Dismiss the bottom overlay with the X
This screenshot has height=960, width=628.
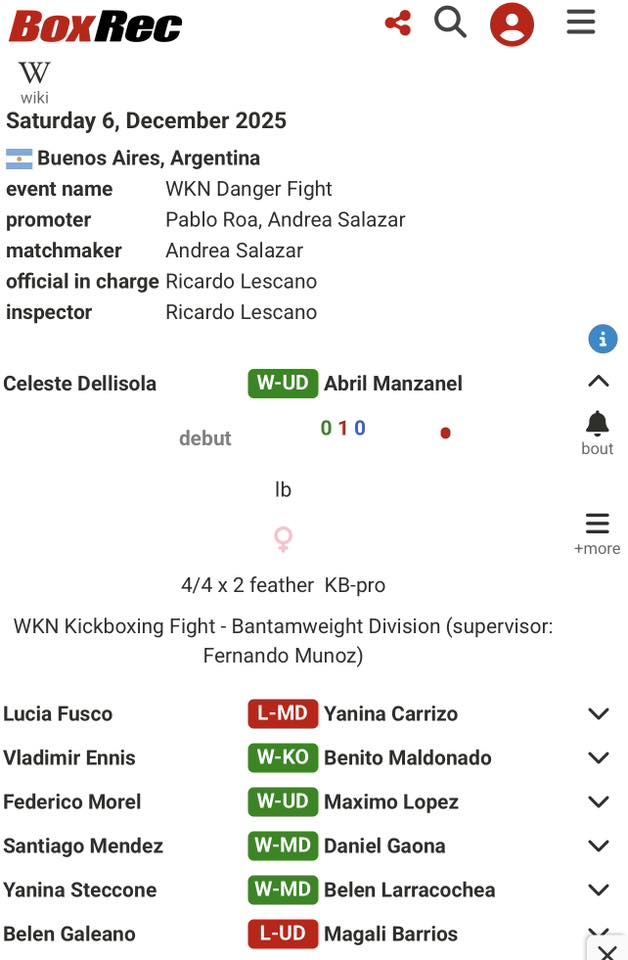coord(607,950)
